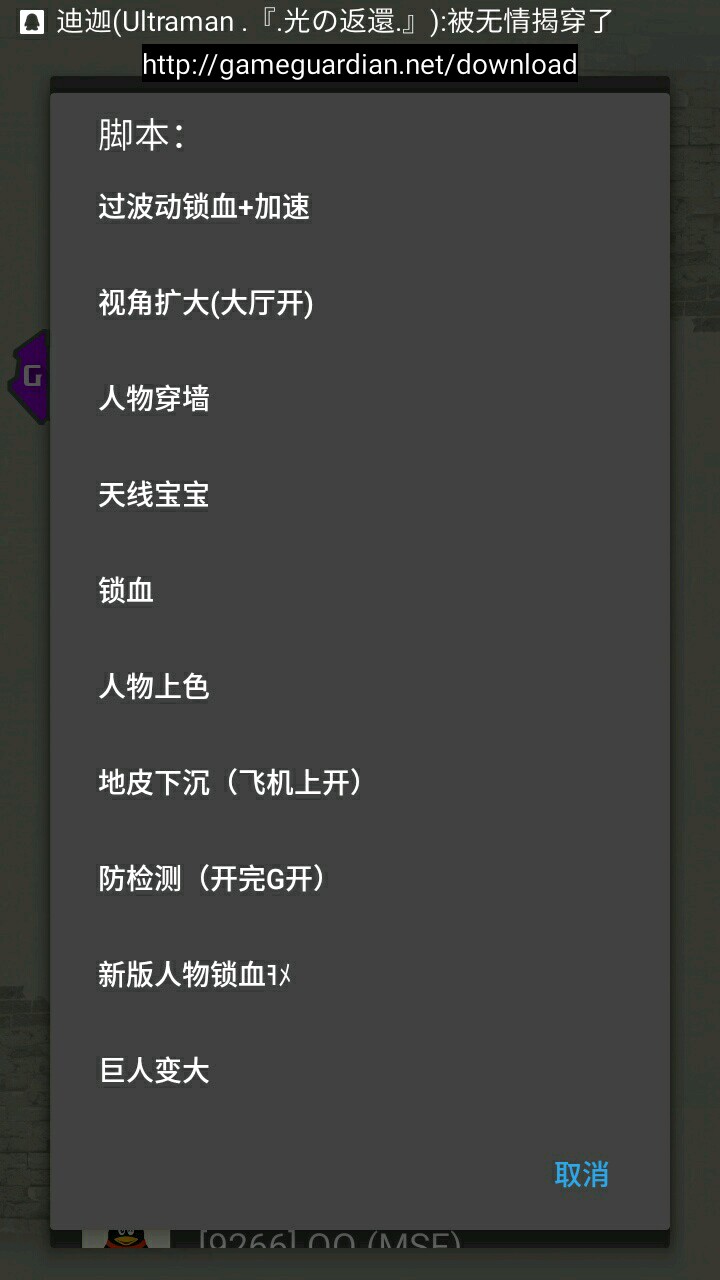Dismiss the dialog with 取消

coord(581,1174)
